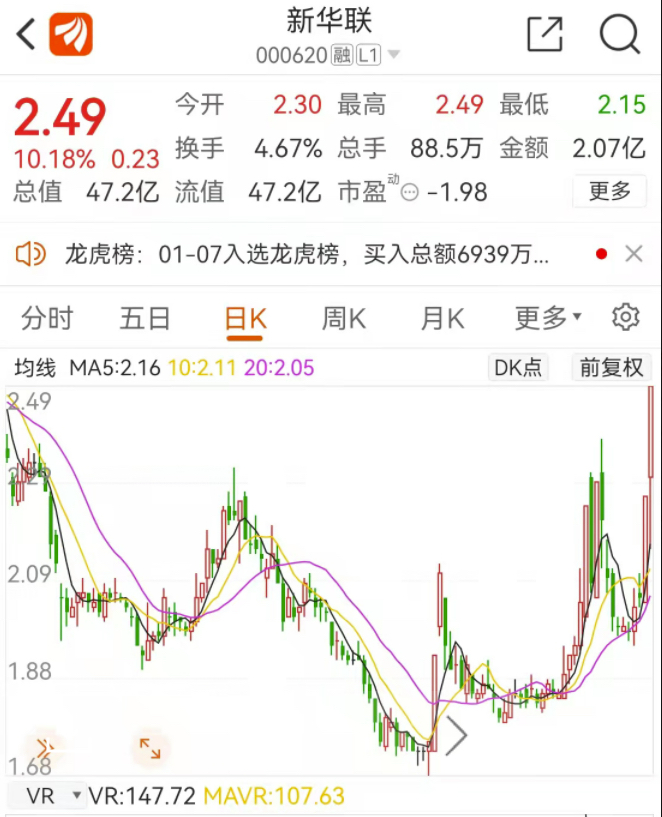Screen dimensions: 662x817
Task: Open the 龙虎榜 announcement banner
Action: 300,255
